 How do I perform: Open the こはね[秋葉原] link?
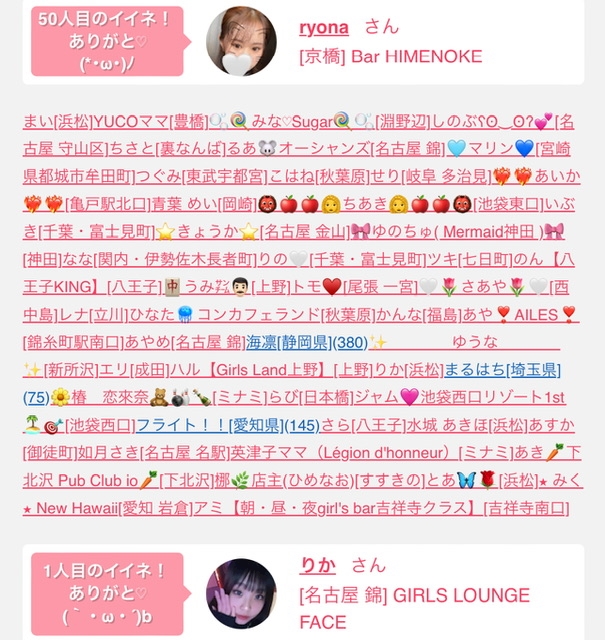318,176
